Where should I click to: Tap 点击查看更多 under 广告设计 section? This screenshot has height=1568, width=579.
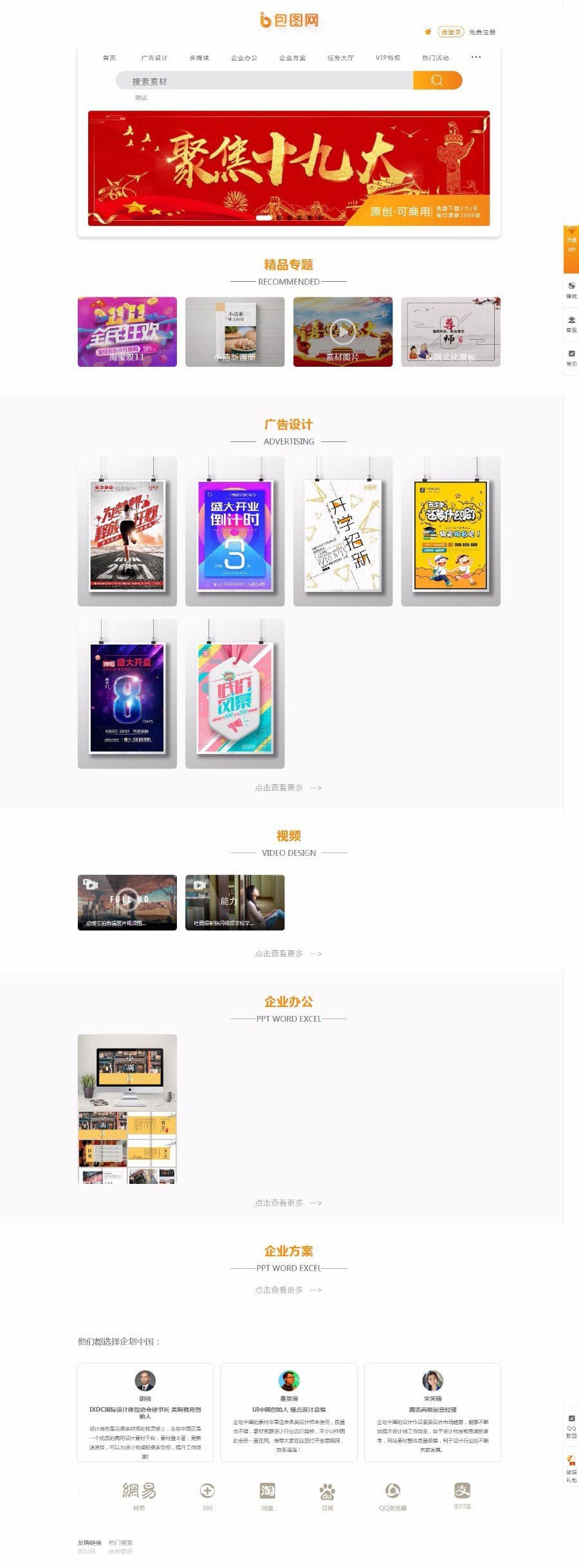(288, 788)
